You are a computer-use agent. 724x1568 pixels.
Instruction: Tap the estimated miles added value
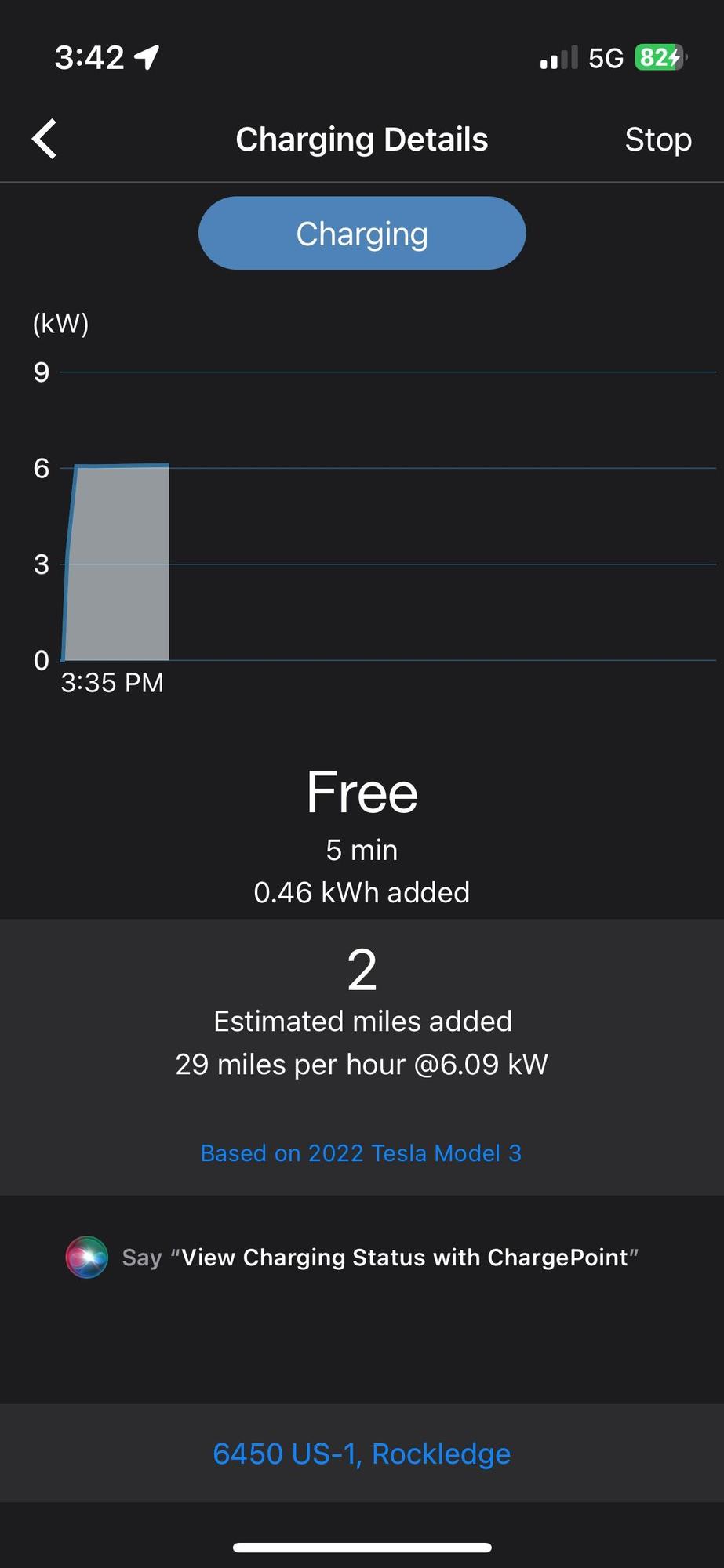(362, 970)
